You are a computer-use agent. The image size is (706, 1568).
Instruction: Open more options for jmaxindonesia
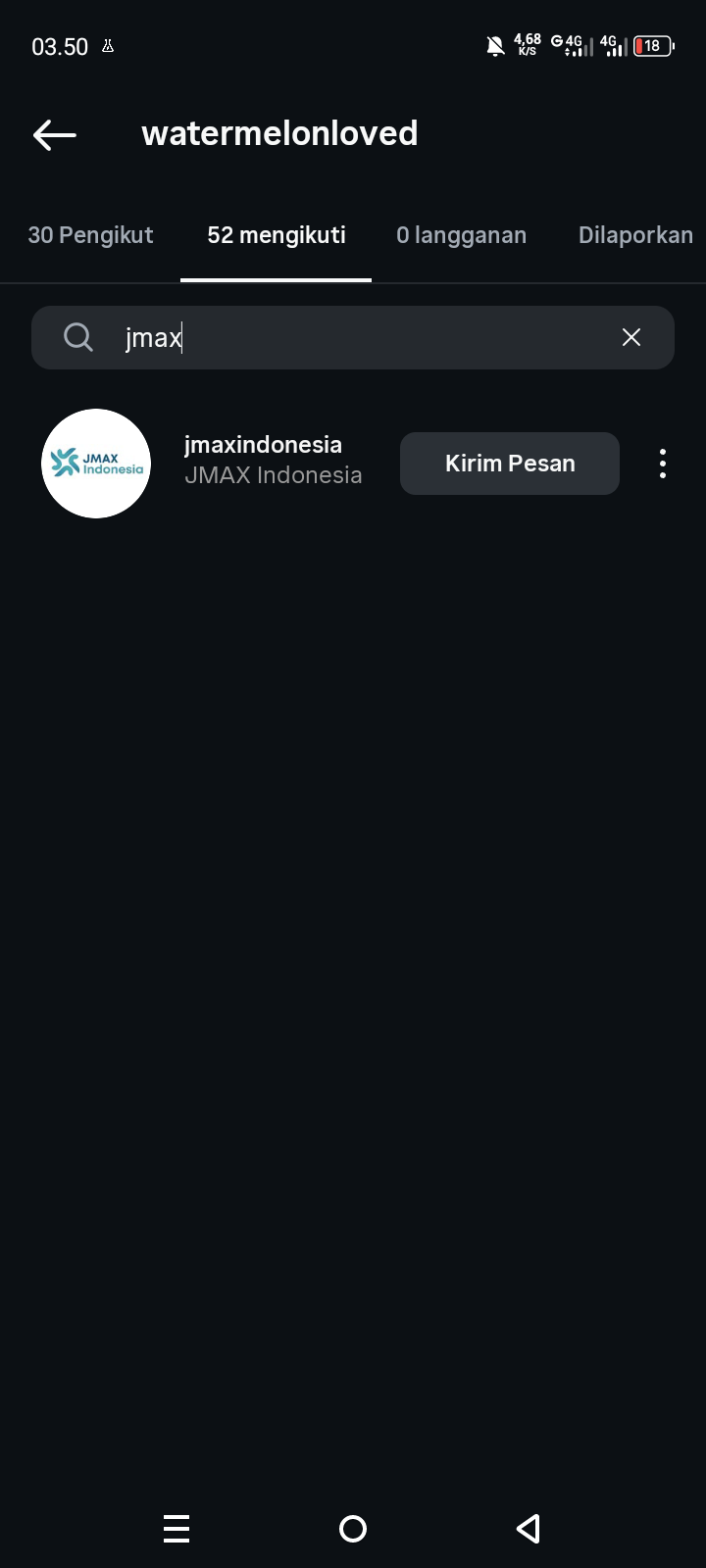point(663,464)
